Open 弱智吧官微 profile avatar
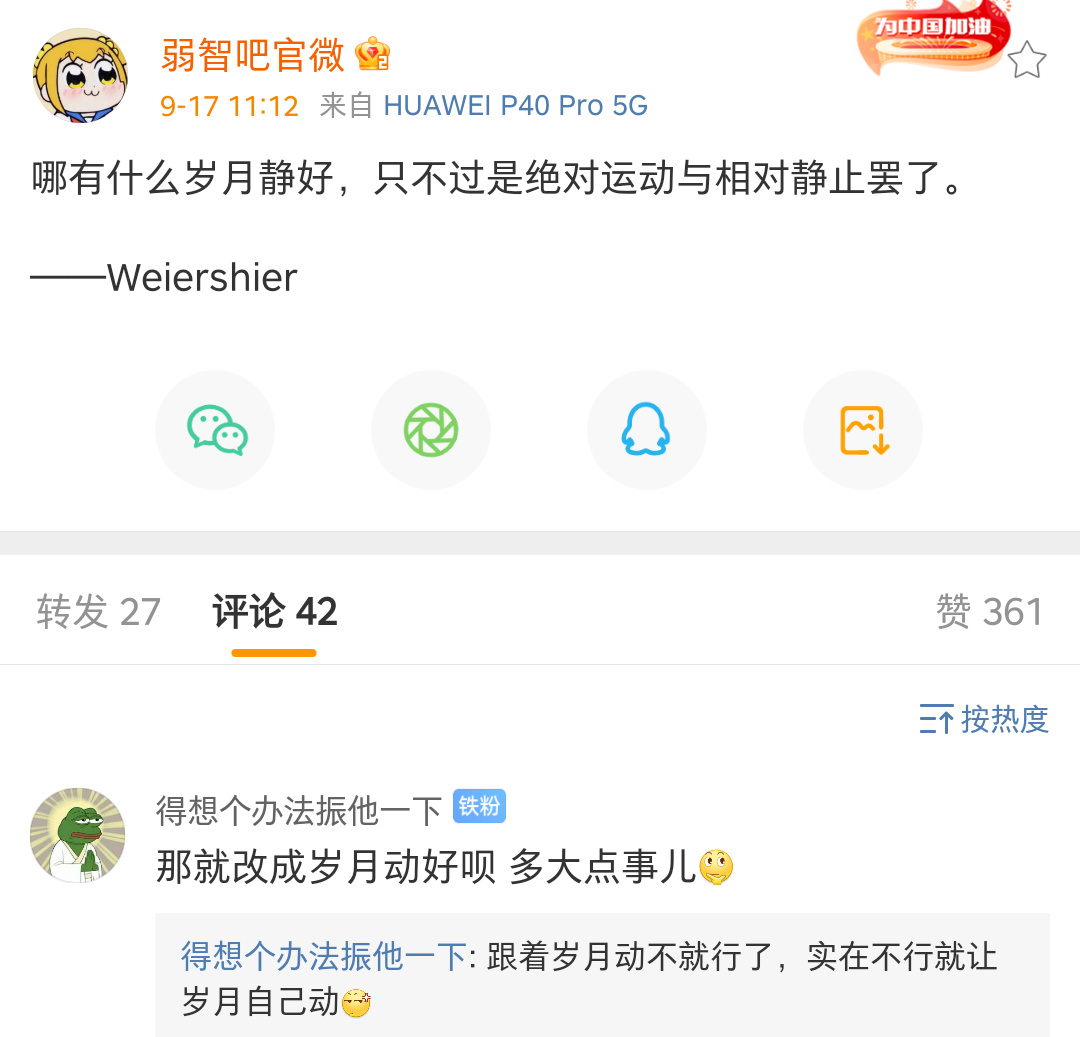This screenshot has height=1037, width=1080. point(81,76)
